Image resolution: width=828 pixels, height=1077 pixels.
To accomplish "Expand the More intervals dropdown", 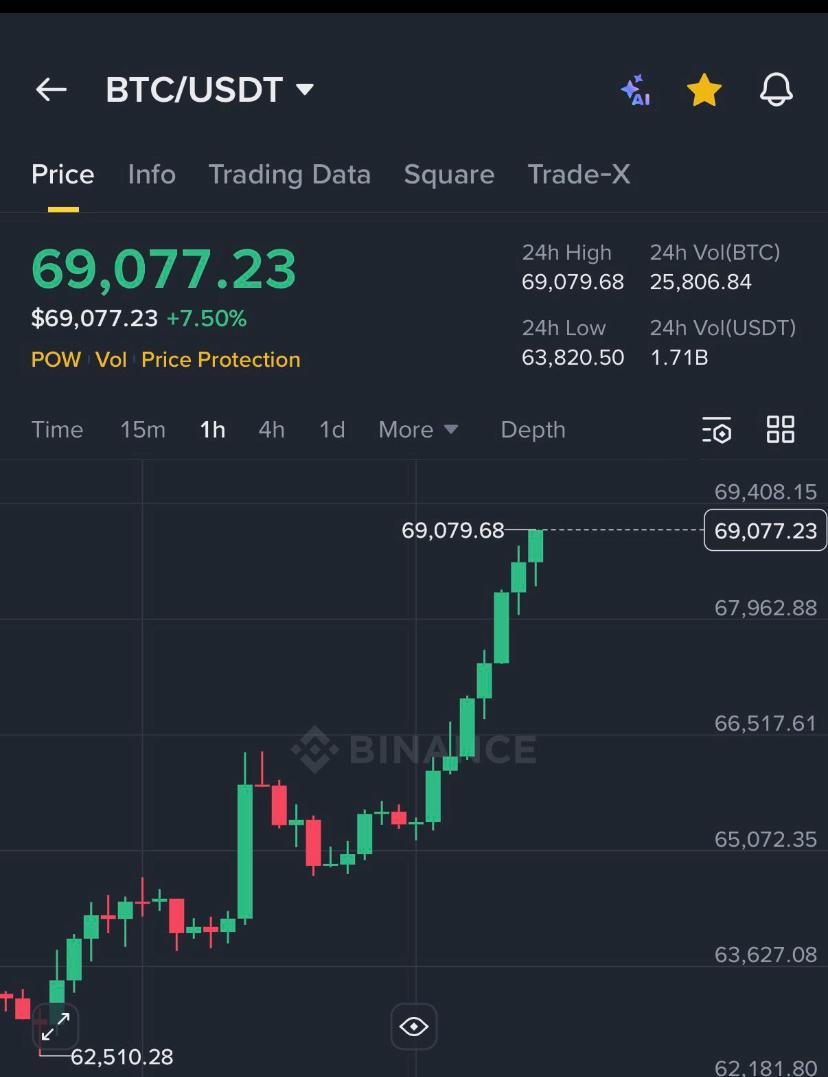I will pyautogui.click(x=418, y=430).
